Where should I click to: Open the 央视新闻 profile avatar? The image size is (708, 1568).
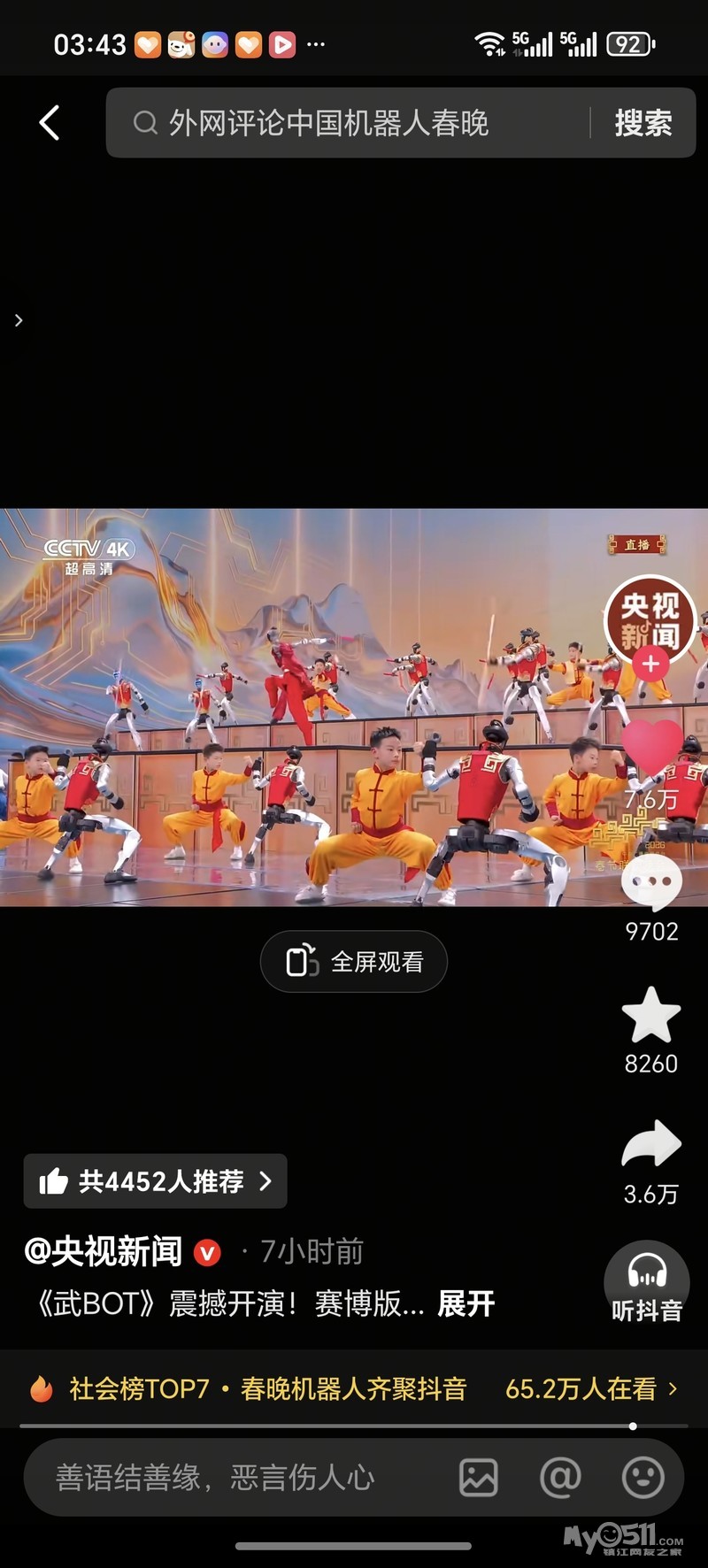(x=650, y=618)
